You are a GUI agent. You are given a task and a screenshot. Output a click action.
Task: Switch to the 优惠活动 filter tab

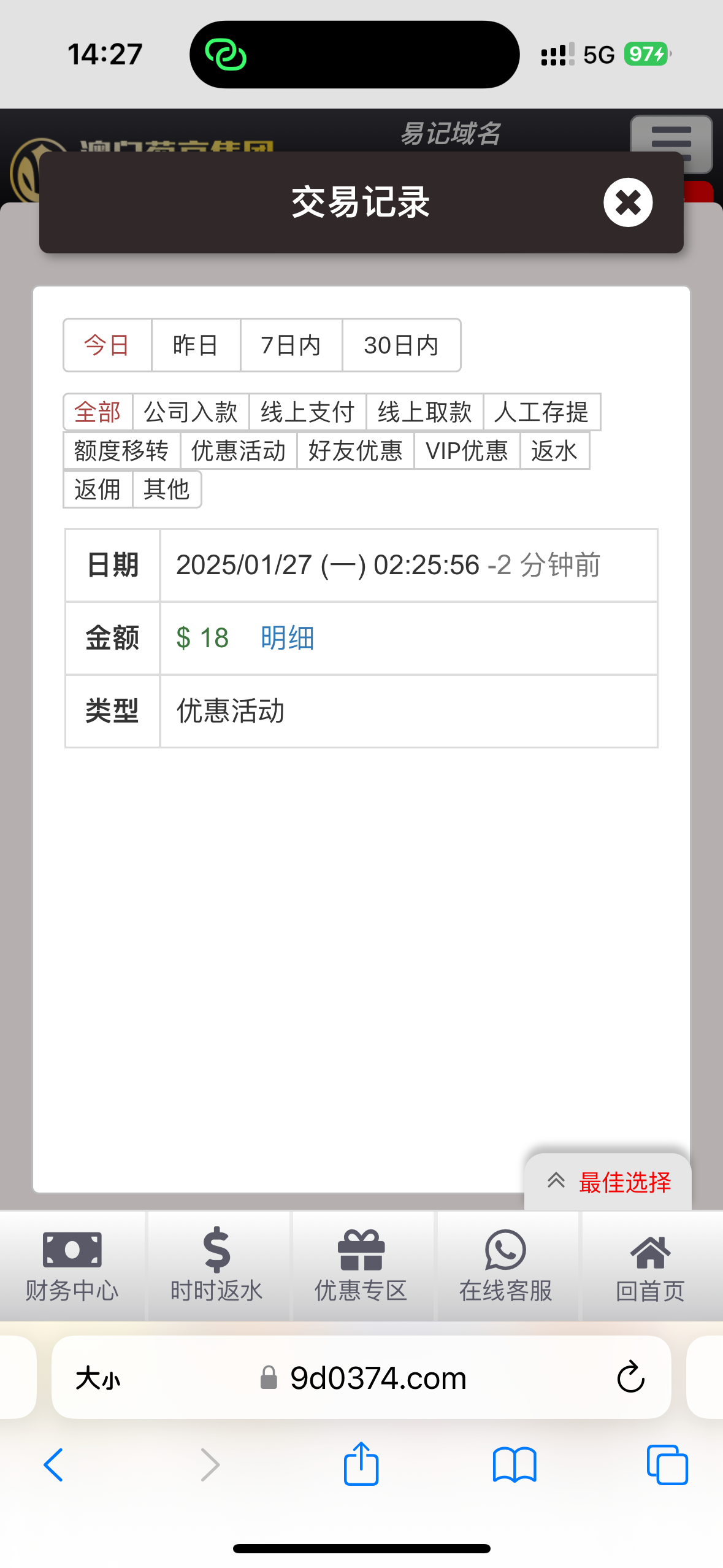238,450
